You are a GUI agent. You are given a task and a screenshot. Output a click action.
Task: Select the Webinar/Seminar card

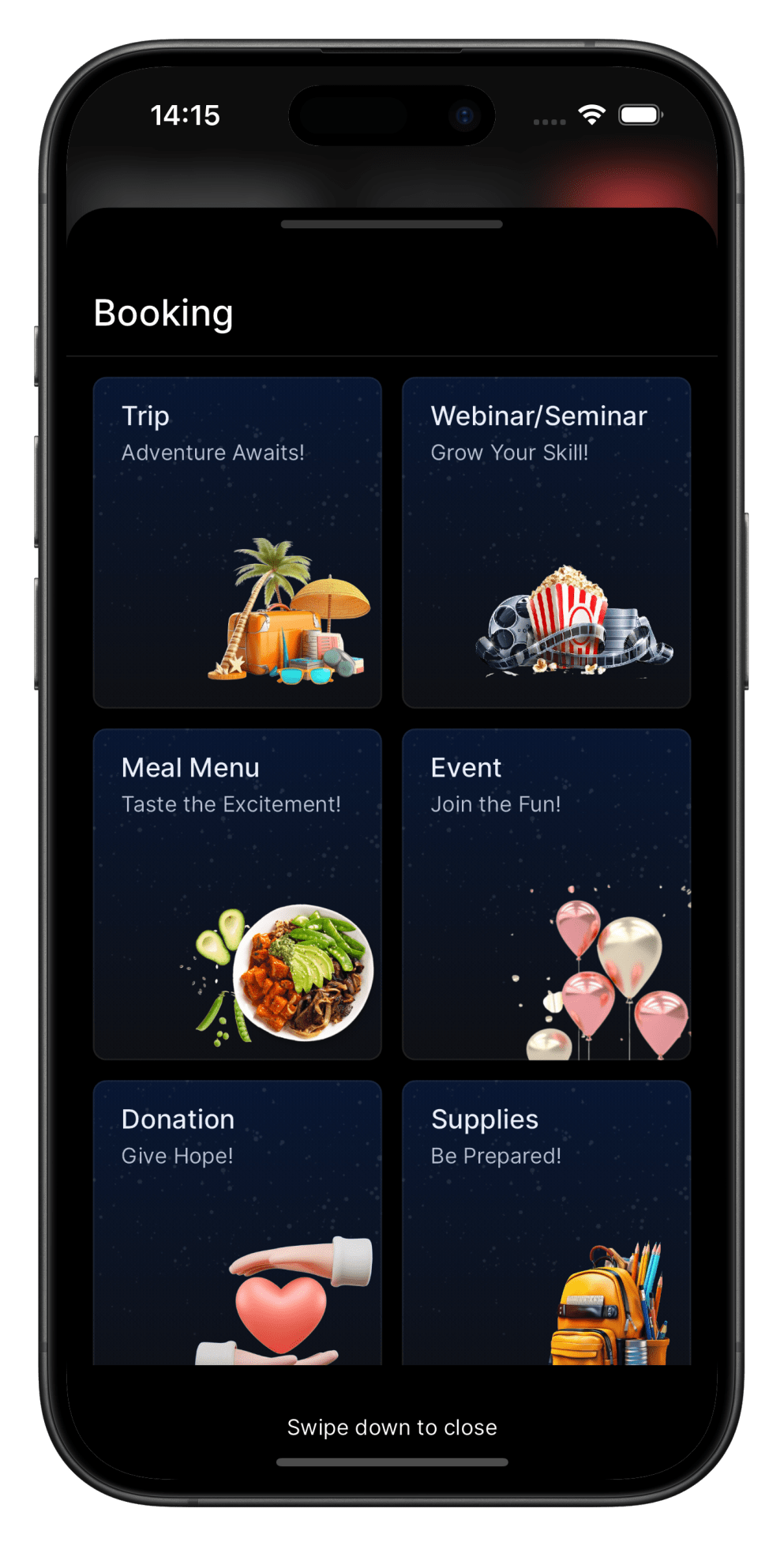(546, 542)
